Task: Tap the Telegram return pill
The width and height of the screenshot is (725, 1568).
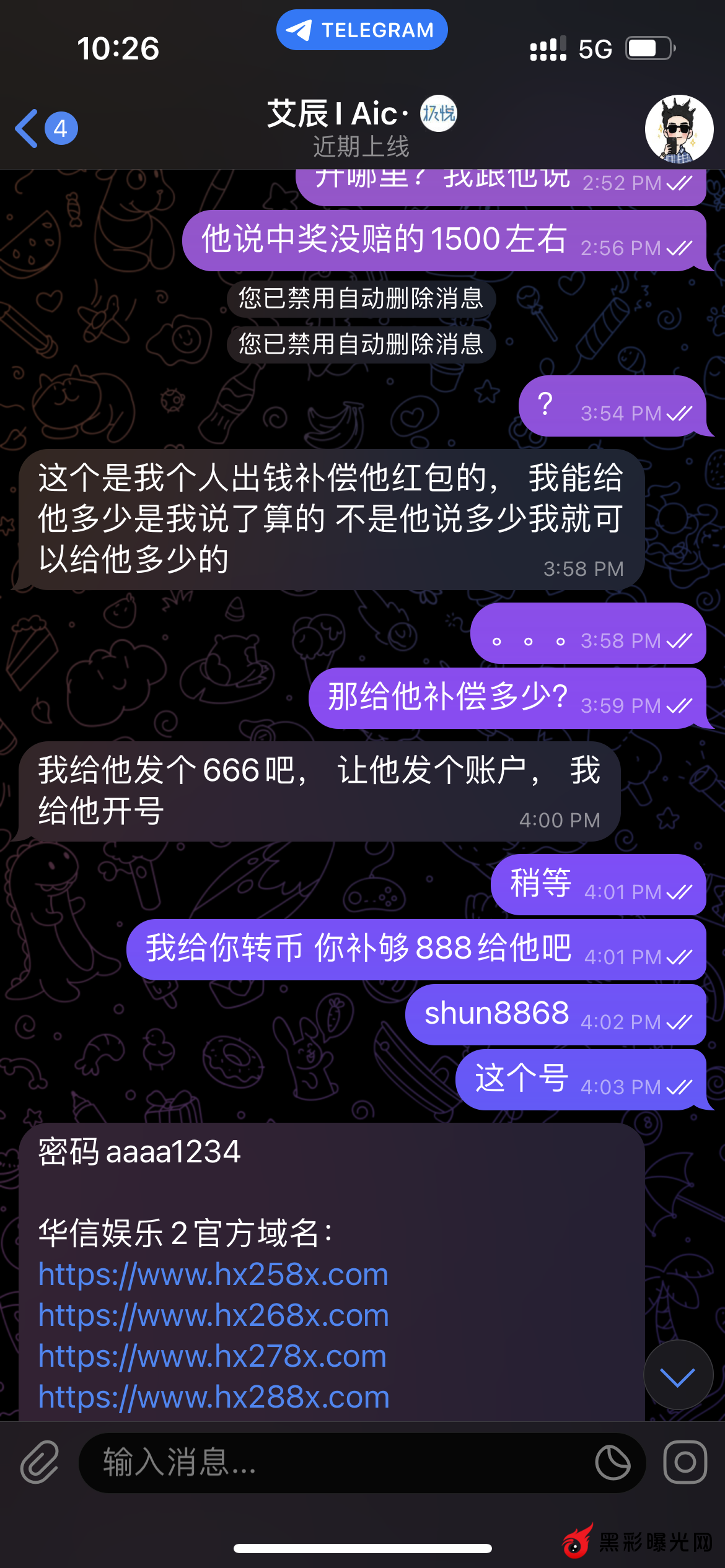Action: (362, 30)
